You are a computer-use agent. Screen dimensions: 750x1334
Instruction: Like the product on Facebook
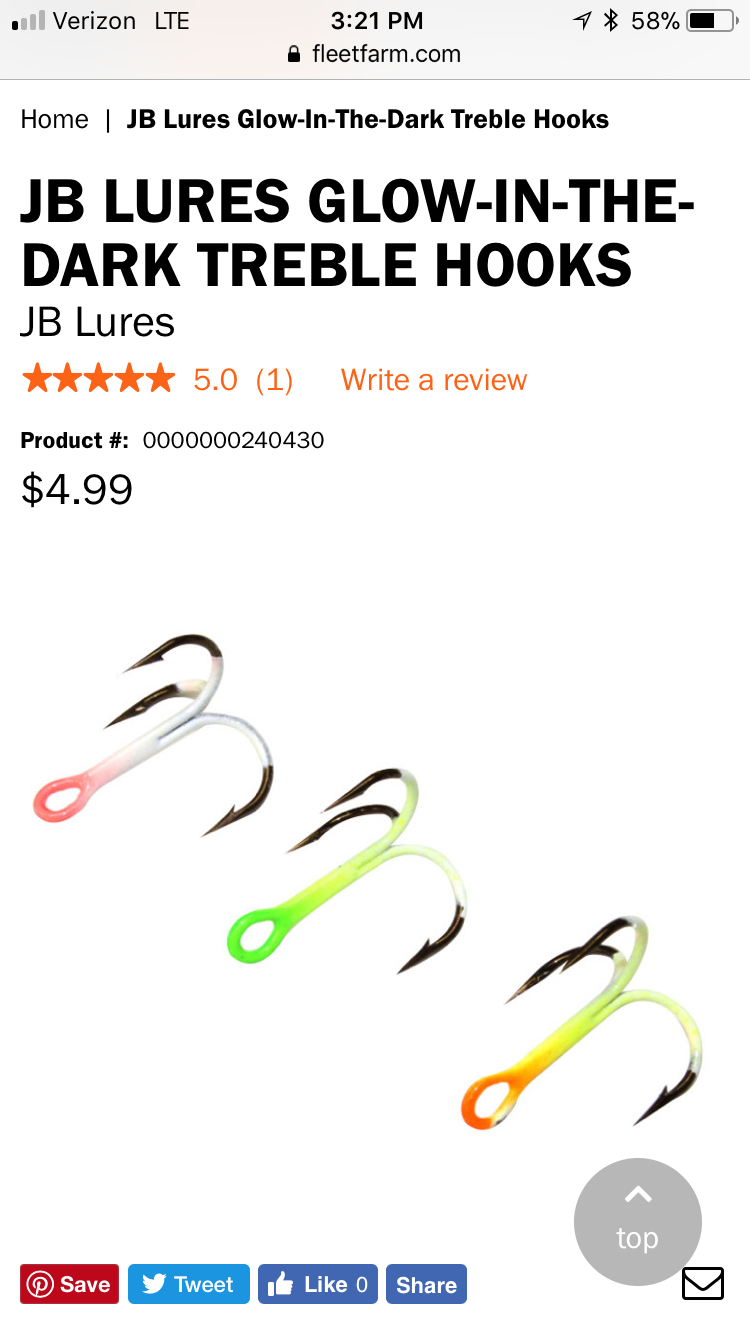[x=318, y=1284]
